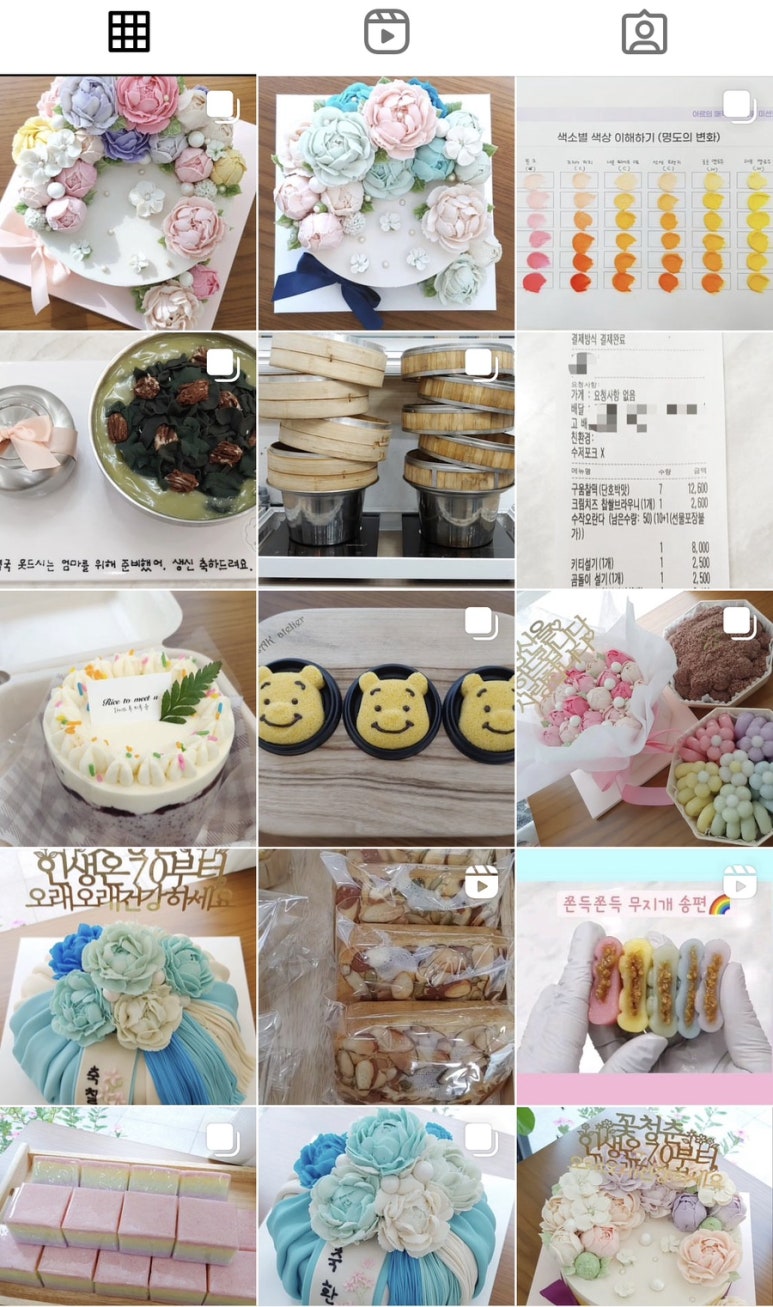Open the bamboo steamer baskets post
This screenshot has height=1307, width=773.
386,460
